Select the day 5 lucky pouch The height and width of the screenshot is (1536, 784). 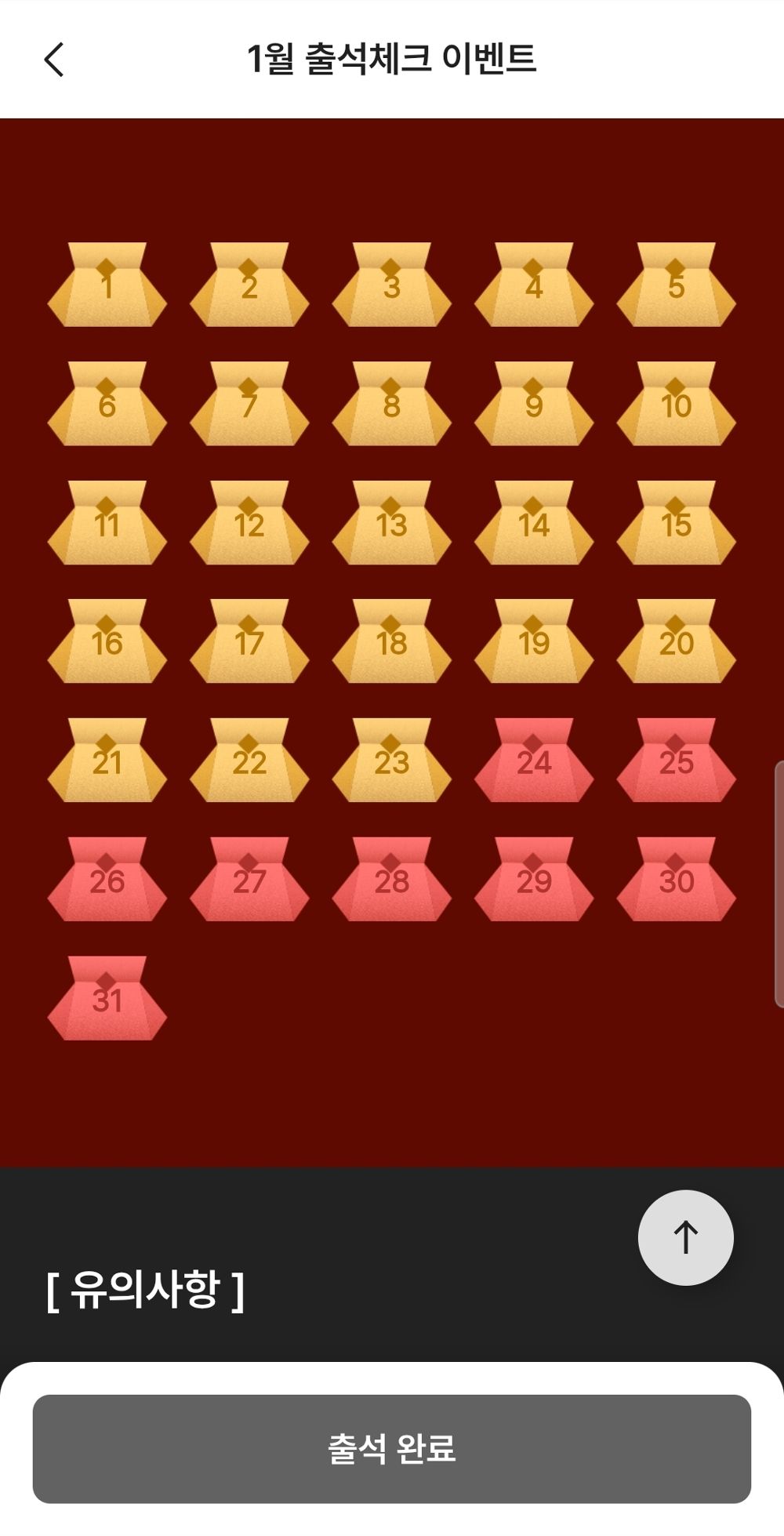click(x=676, y=285)
